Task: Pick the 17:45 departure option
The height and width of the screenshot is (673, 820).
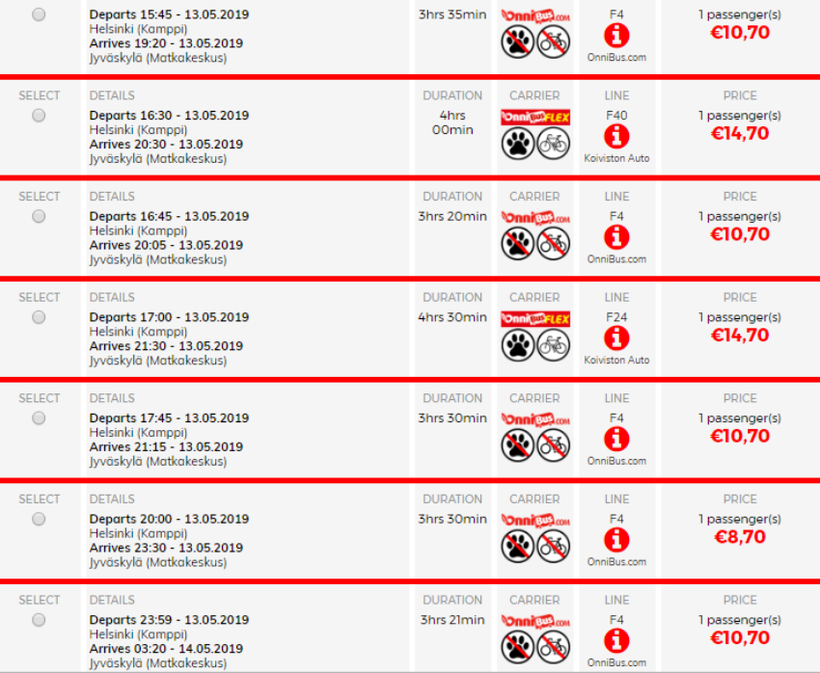Action: pos(38,418)
